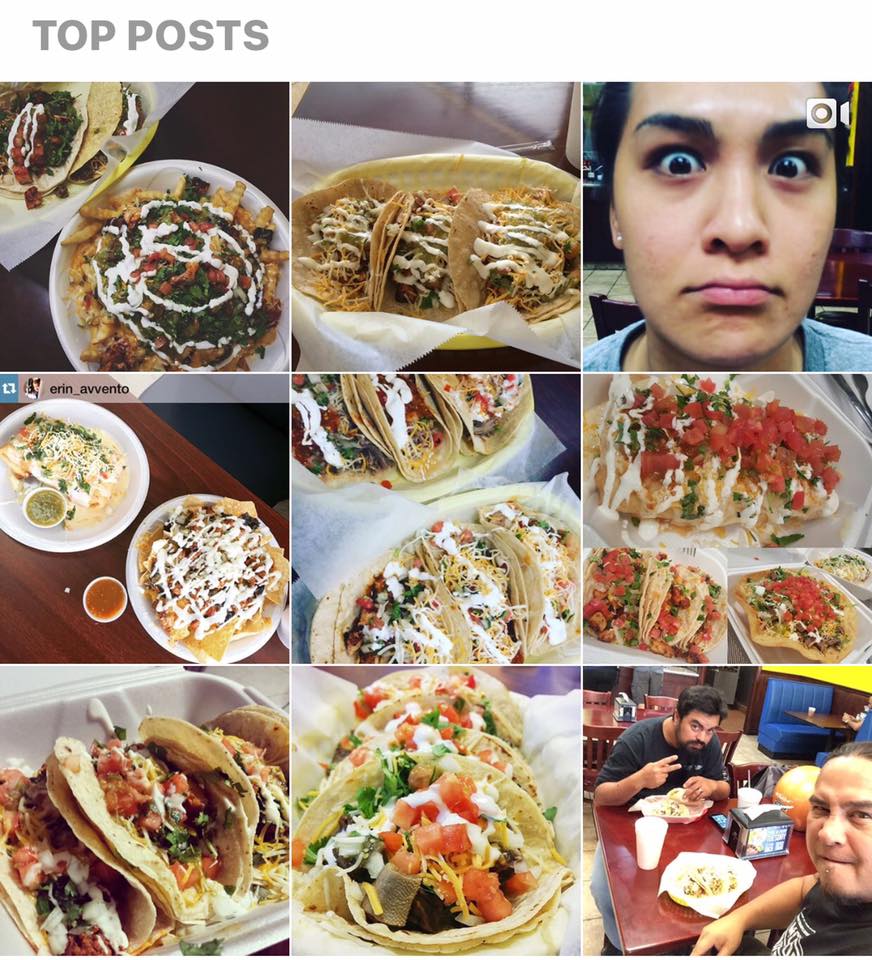Open the post of three tacos in a yellow basket
872x960 pixels.
tap(436, 226)
